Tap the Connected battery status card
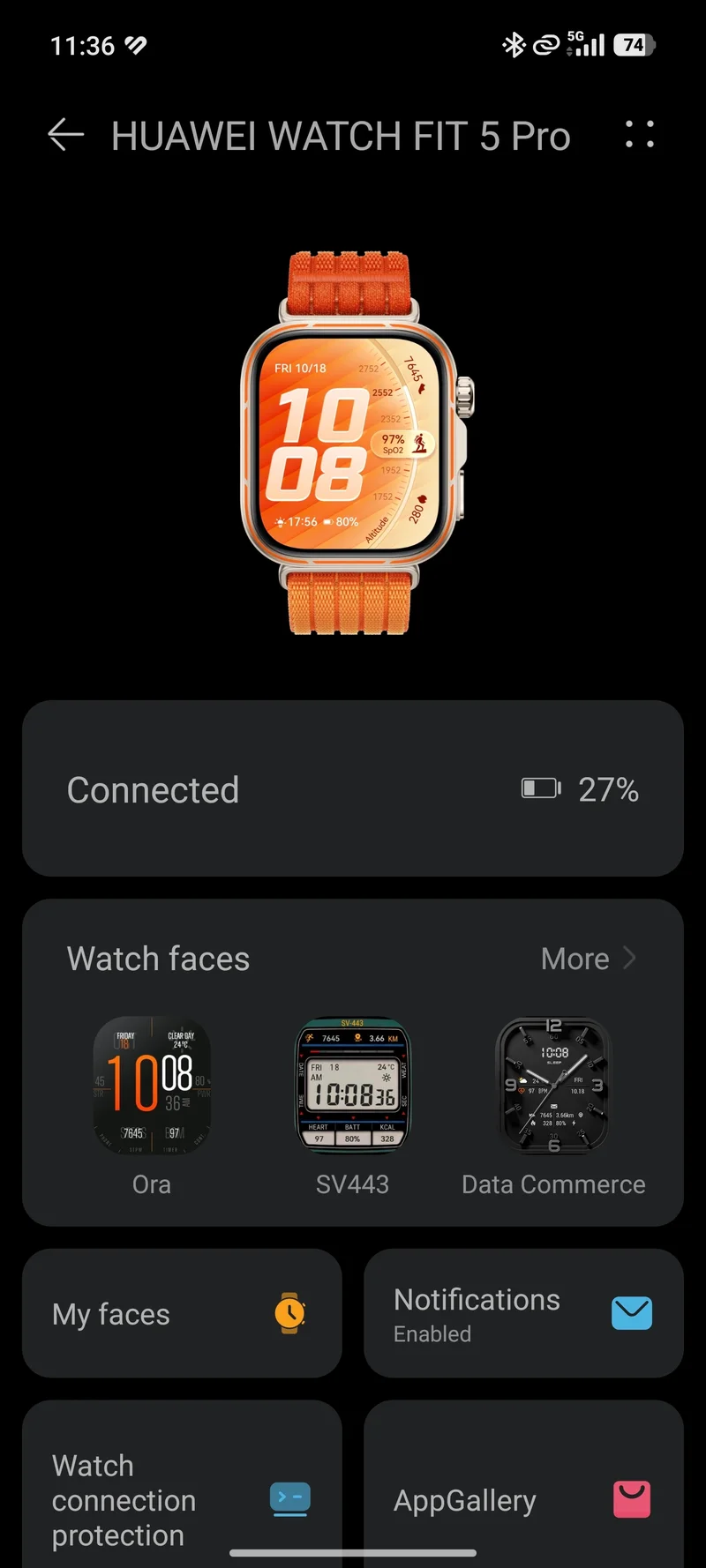 pyautogui.click(x=353, y=788)
